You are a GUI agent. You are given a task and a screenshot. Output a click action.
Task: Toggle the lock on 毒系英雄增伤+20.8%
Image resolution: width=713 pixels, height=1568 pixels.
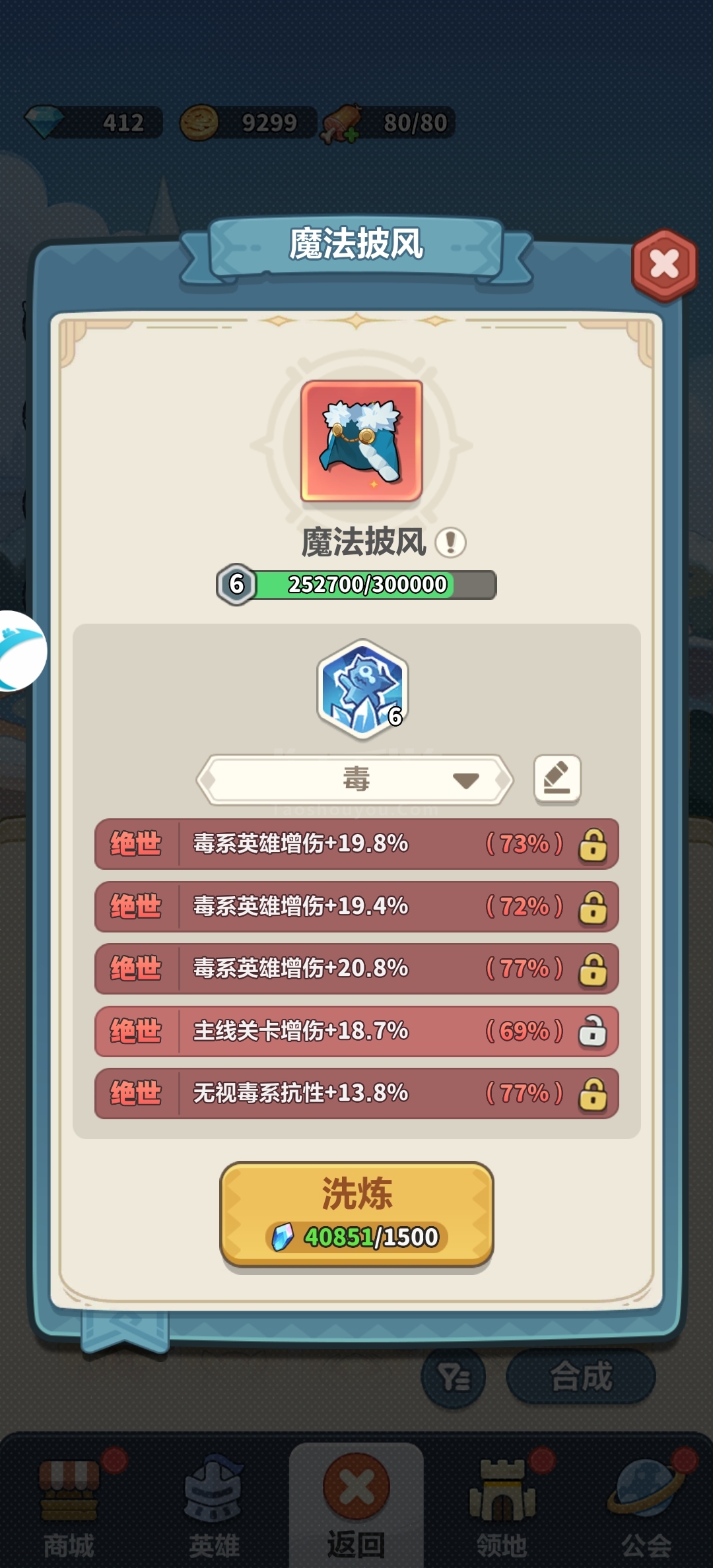[x=593, y=969]
